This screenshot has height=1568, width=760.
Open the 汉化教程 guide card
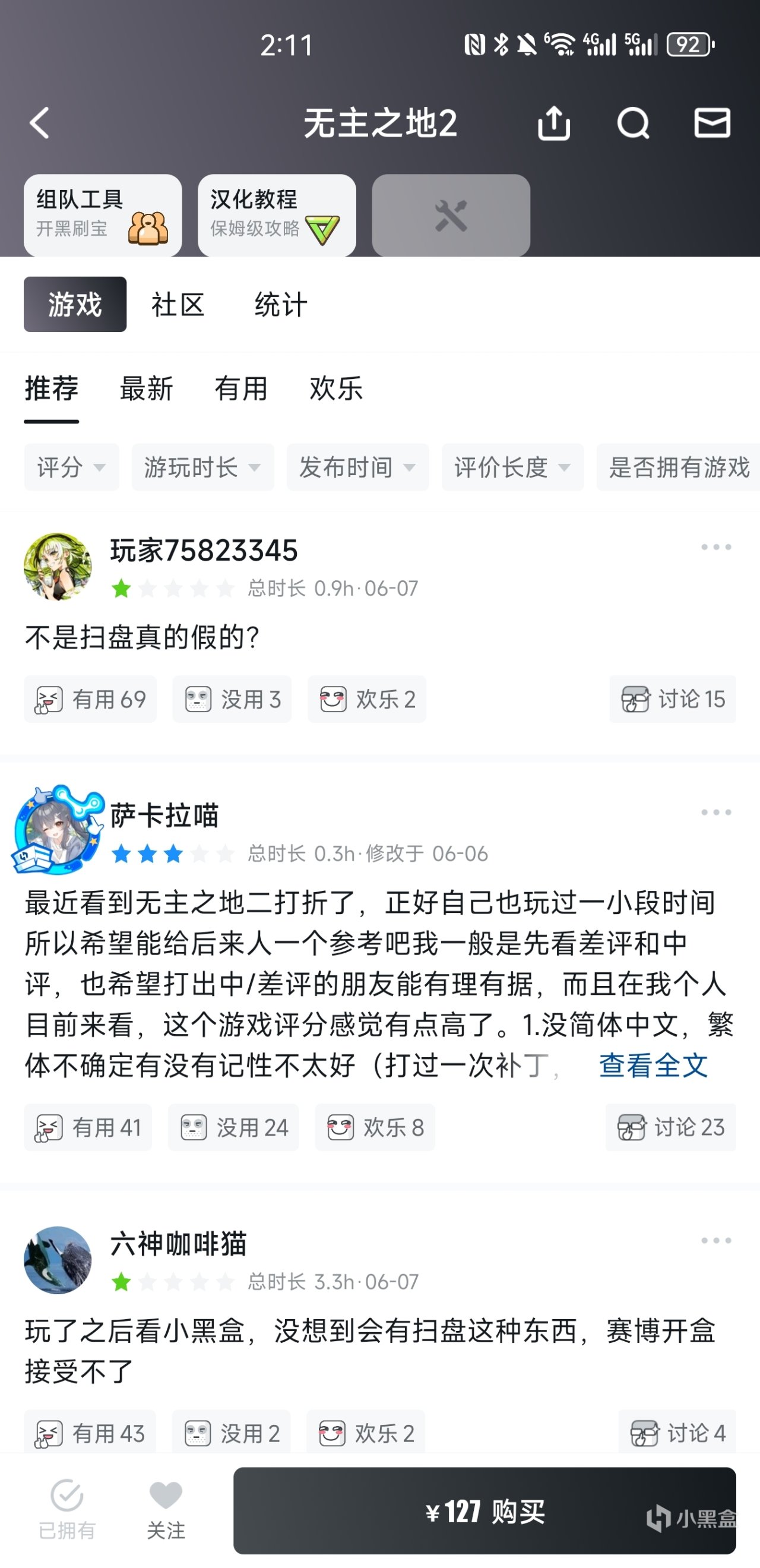277,215
